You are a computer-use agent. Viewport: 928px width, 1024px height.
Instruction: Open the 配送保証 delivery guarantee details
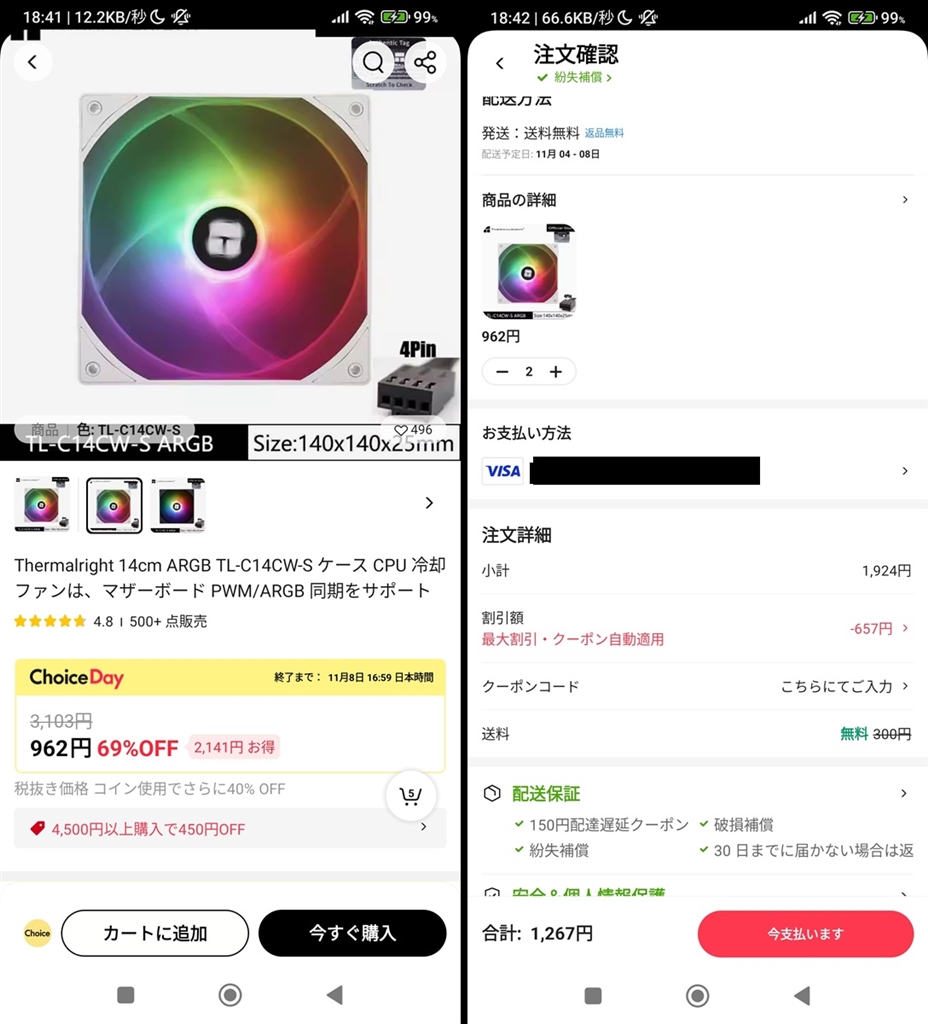click(903, 793)
